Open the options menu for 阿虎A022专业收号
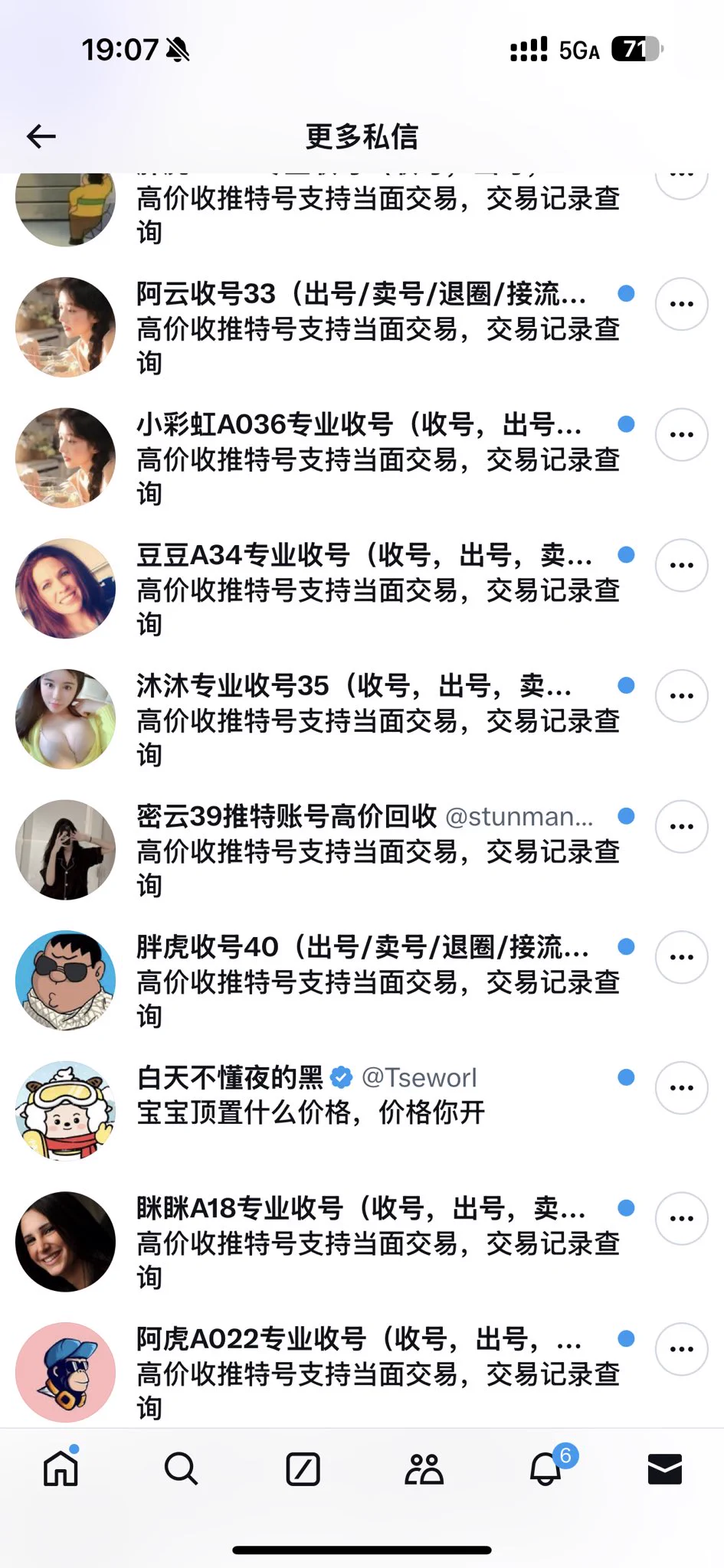This screenshot has height=1568, width=724. (x=680, y=1349)
